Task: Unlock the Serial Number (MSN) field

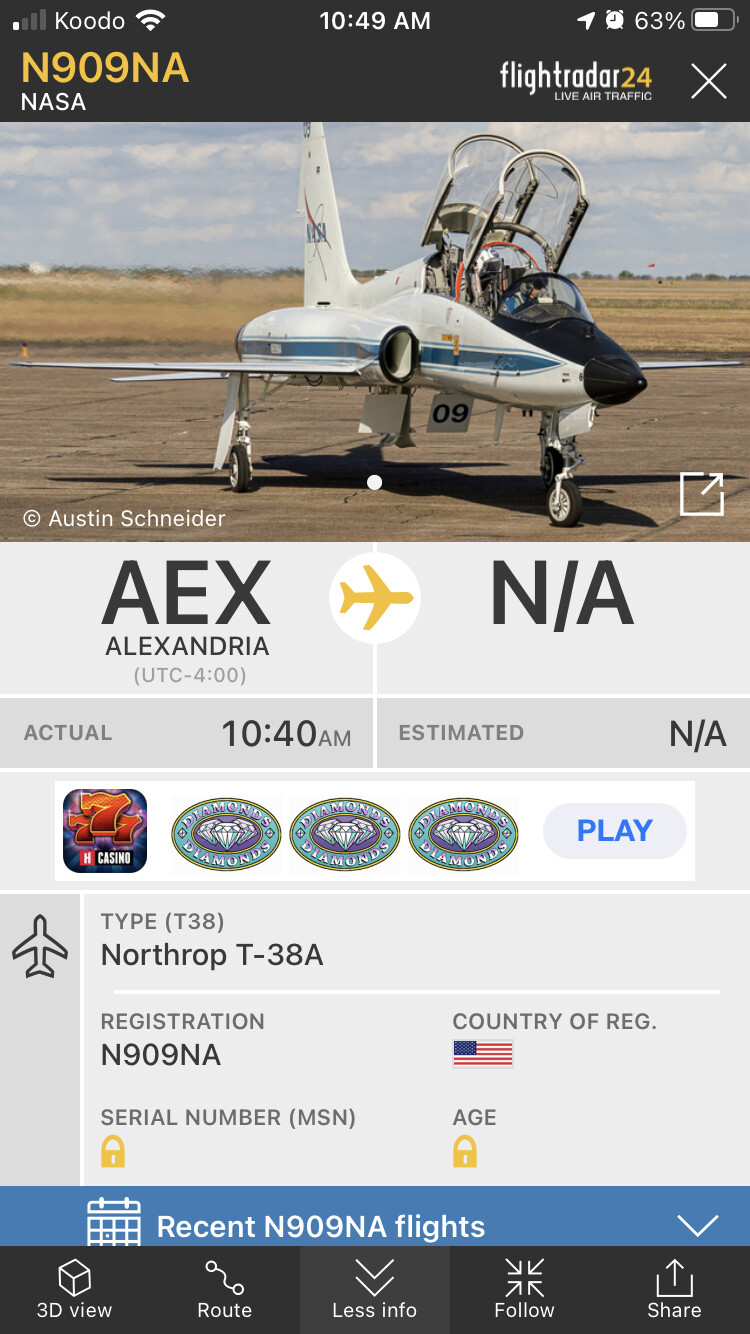Action: coord(113,1151)
